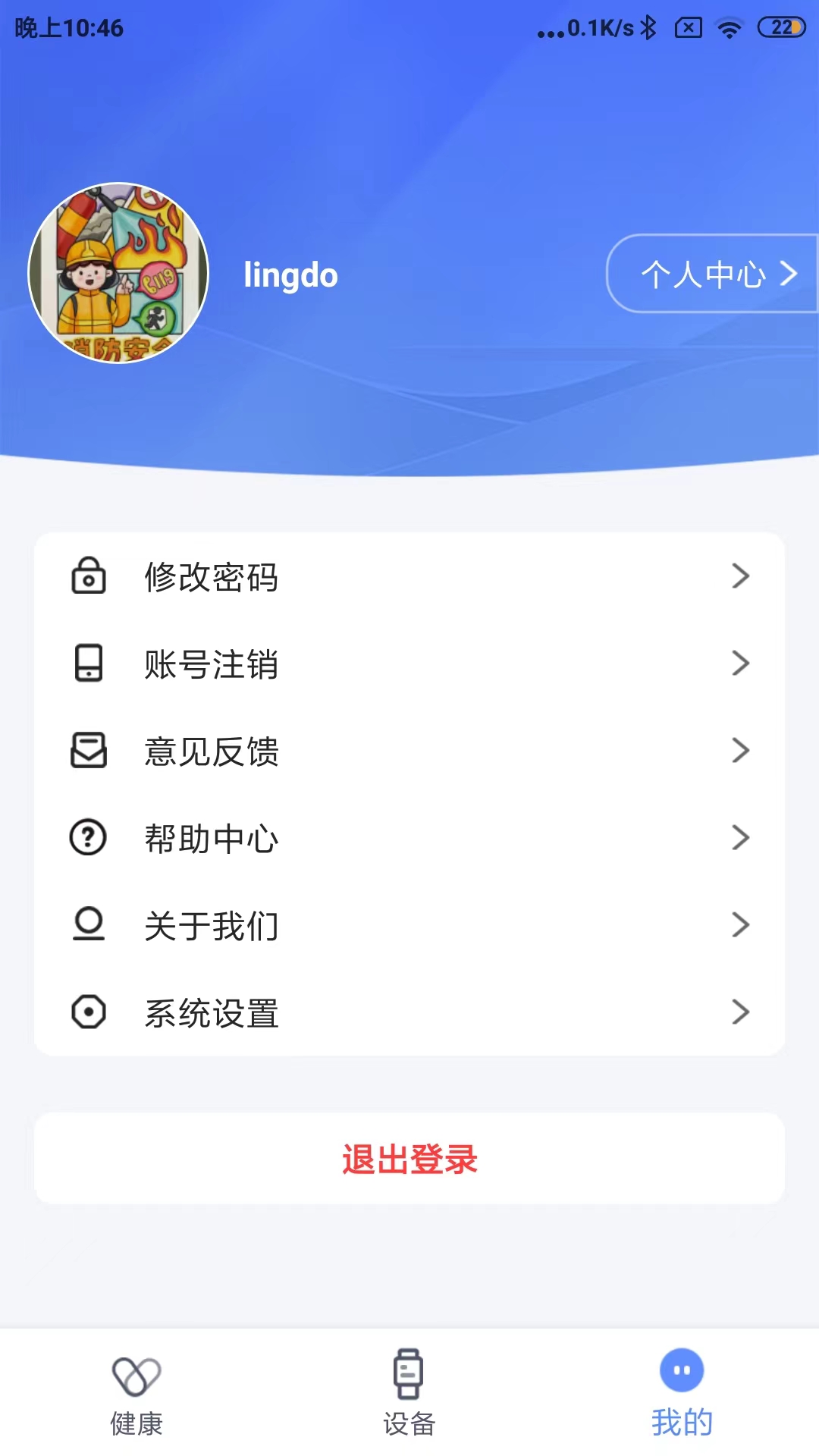Click the lock icon beside 修改密码
Viewport: 819px width, 1456px height.
pyautogui.click(x=89, y=577)
